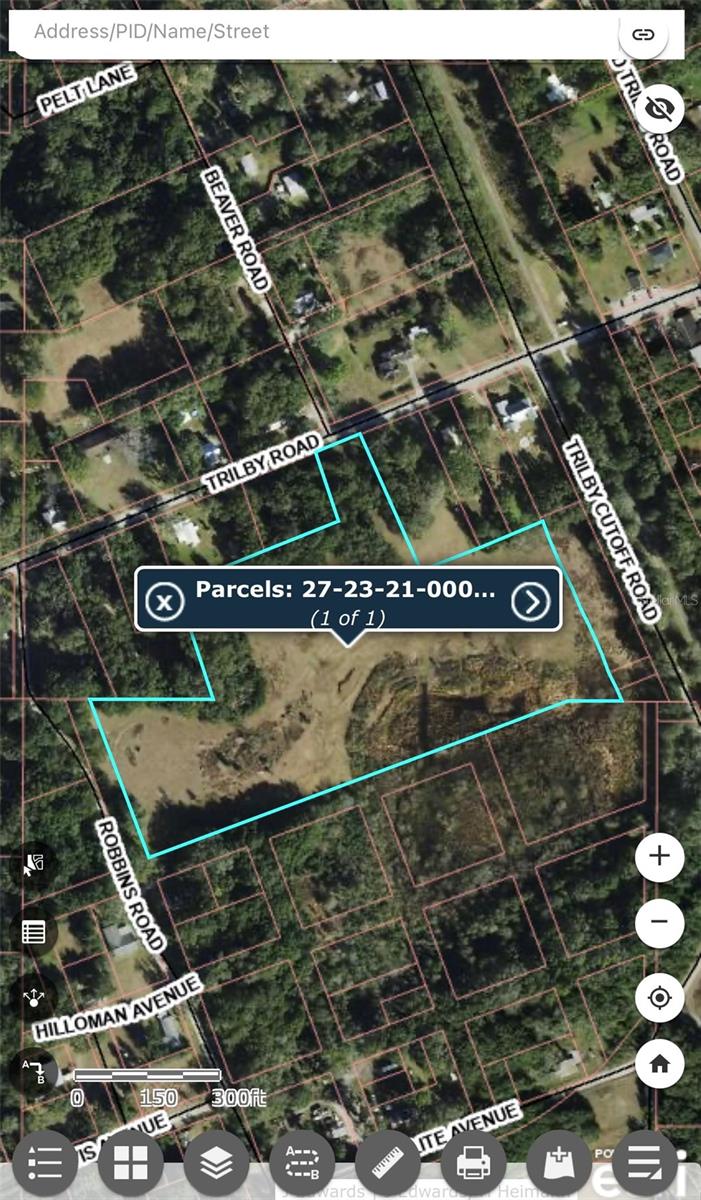Open parcel details with the popup arrow

[x=531, y=600]
